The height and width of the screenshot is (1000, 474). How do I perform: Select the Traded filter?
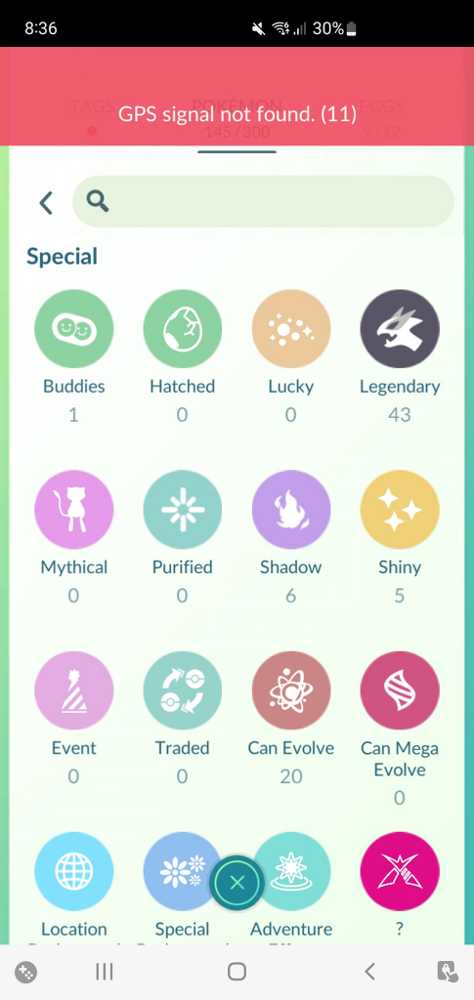[182, 691]
